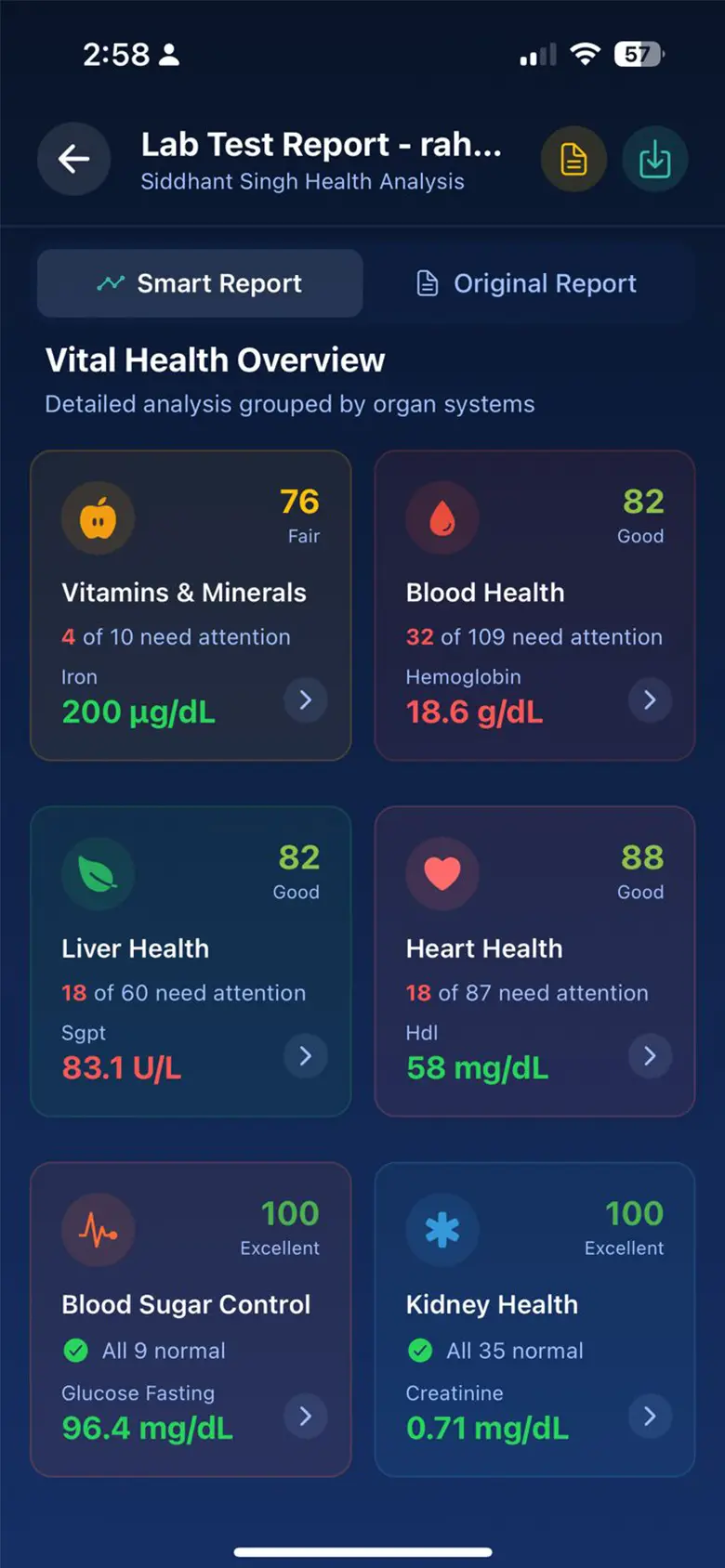
Task: Open the Heart Health card
Action: point(534,961)
